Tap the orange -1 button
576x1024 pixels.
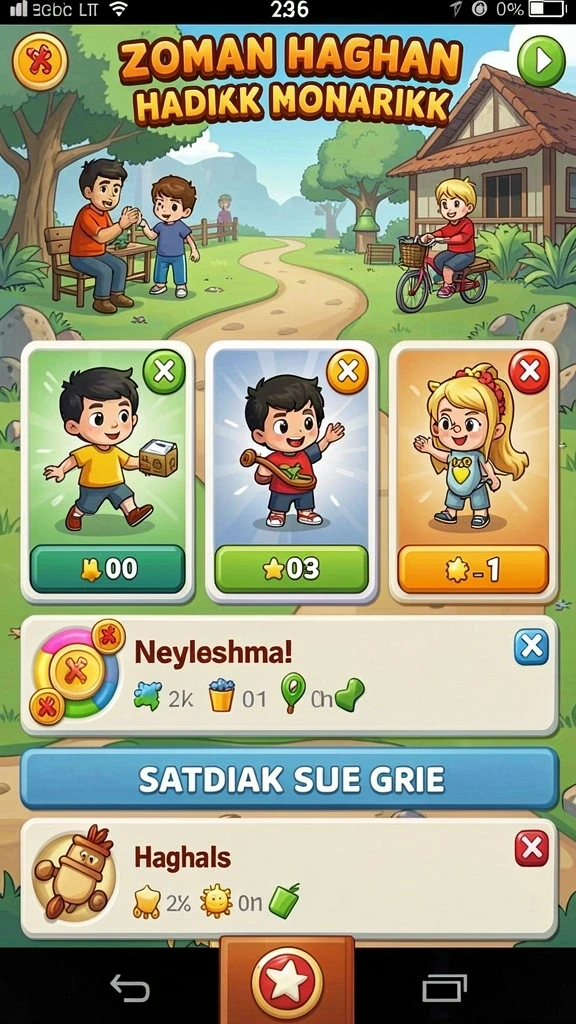(473, 569)
